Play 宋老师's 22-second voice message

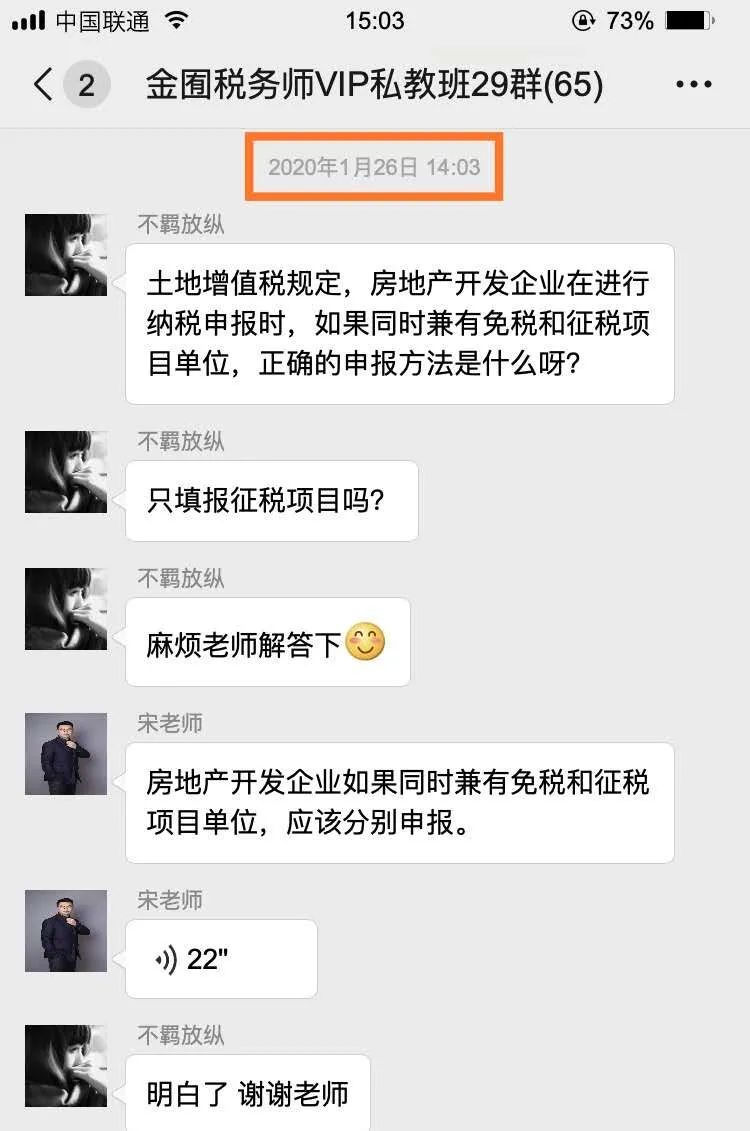tap(220, 959)
